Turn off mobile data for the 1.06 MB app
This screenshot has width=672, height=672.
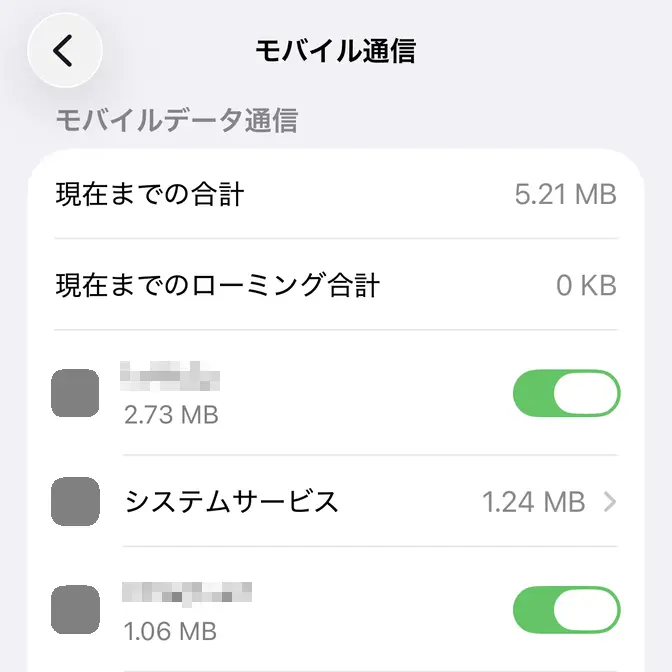(x=566, y=609)
